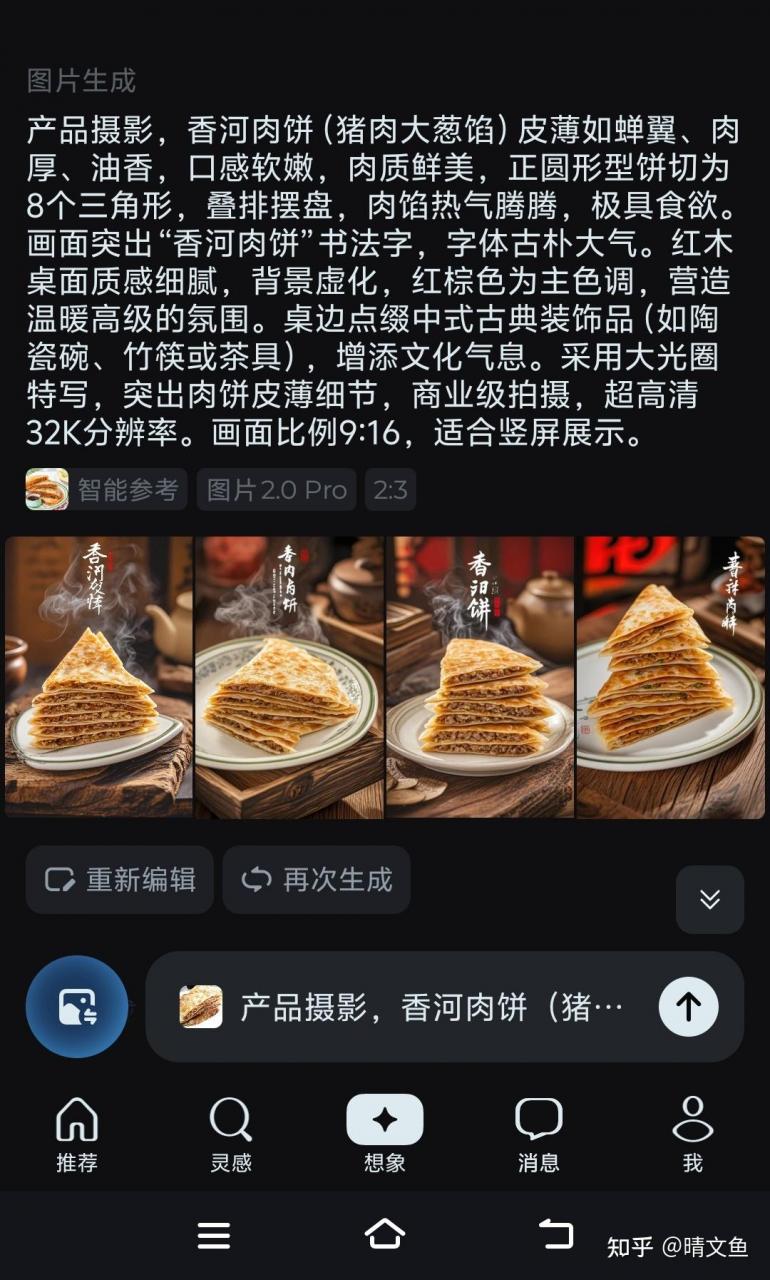Viewport: 770px width, 1280px height.
Task: Open the 我 profile tab
Action: (692, 1135)
